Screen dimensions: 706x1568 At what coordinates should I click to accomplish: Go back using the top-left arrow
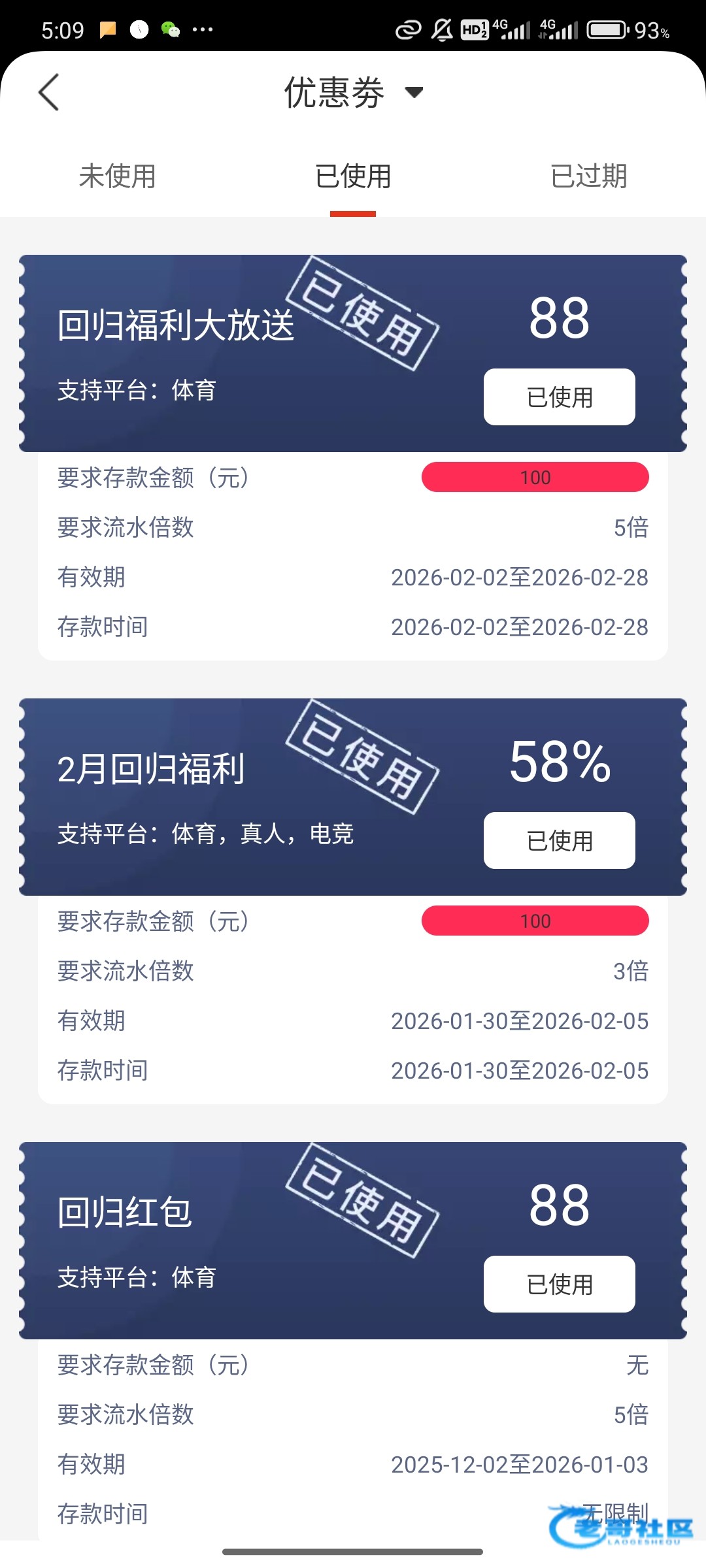[x=49, y=92]
